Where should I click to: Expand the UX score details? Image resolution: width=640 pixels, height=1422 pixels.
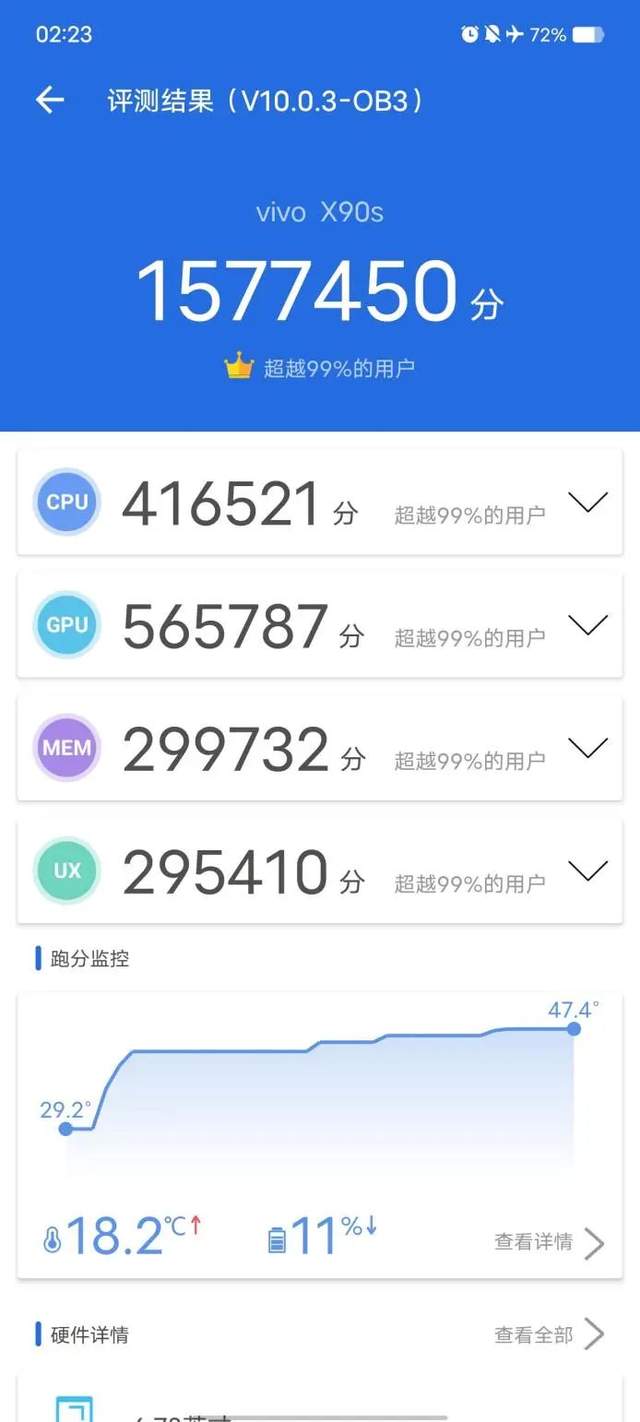587,872
